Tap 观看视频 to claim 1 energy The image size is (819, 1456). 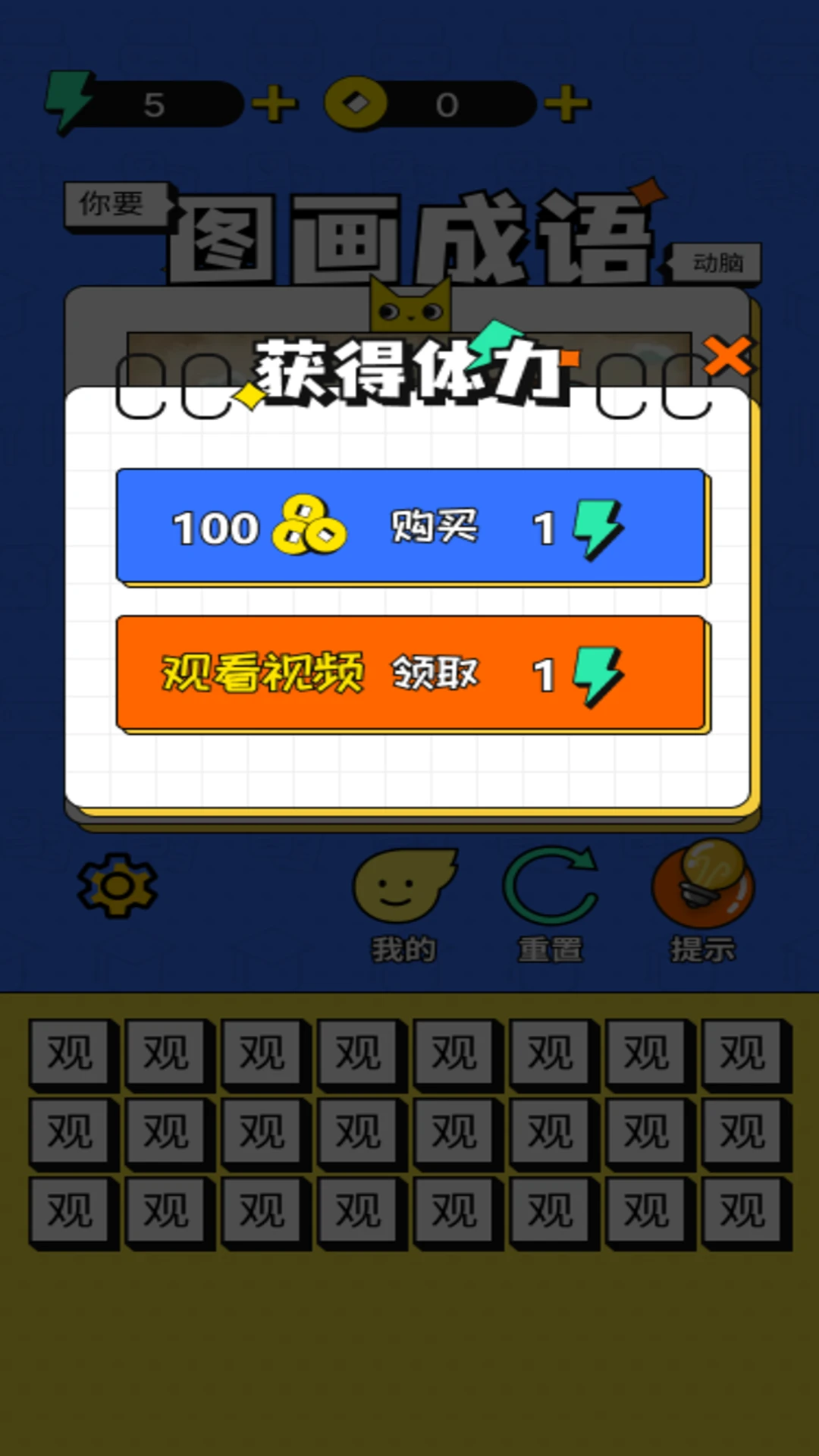pos(412,673)
